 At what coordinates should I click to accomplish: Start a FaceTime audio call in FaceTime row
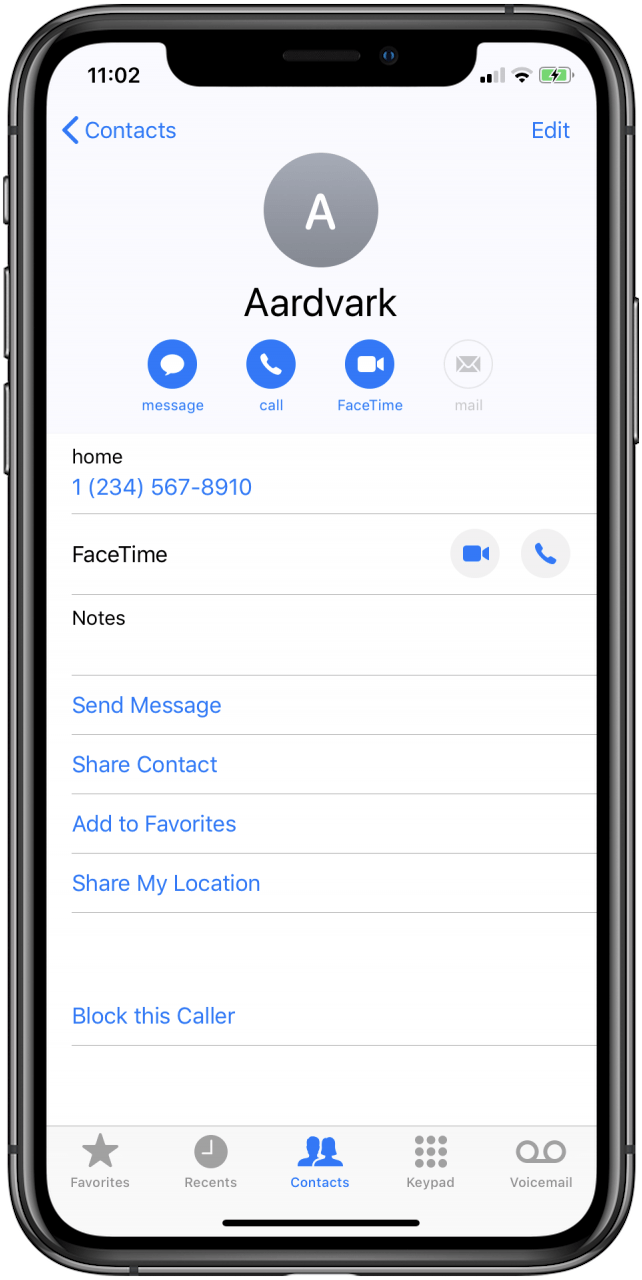point(545,554)
